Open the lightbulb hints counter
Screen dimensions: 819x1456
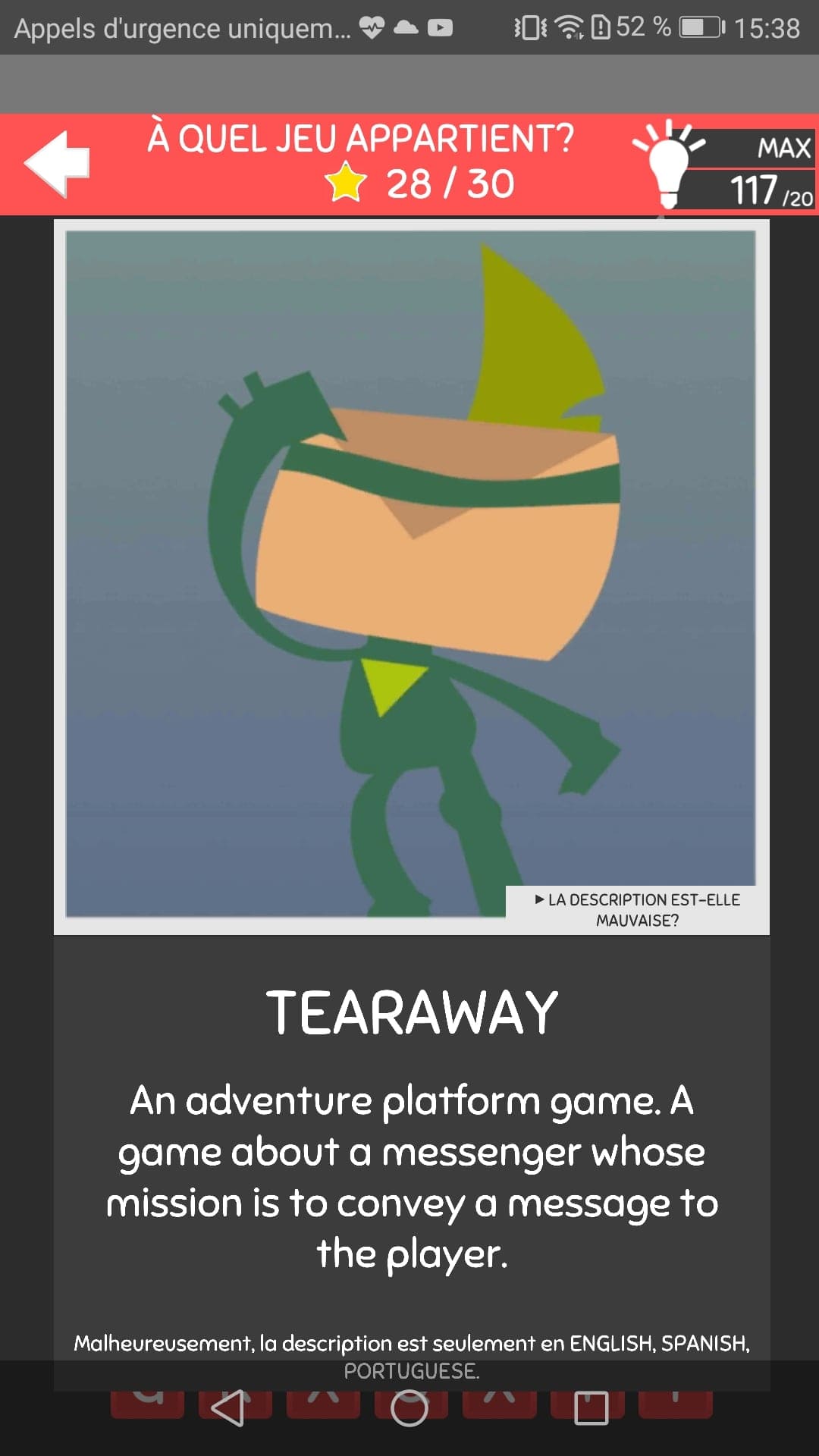point(724,165)
